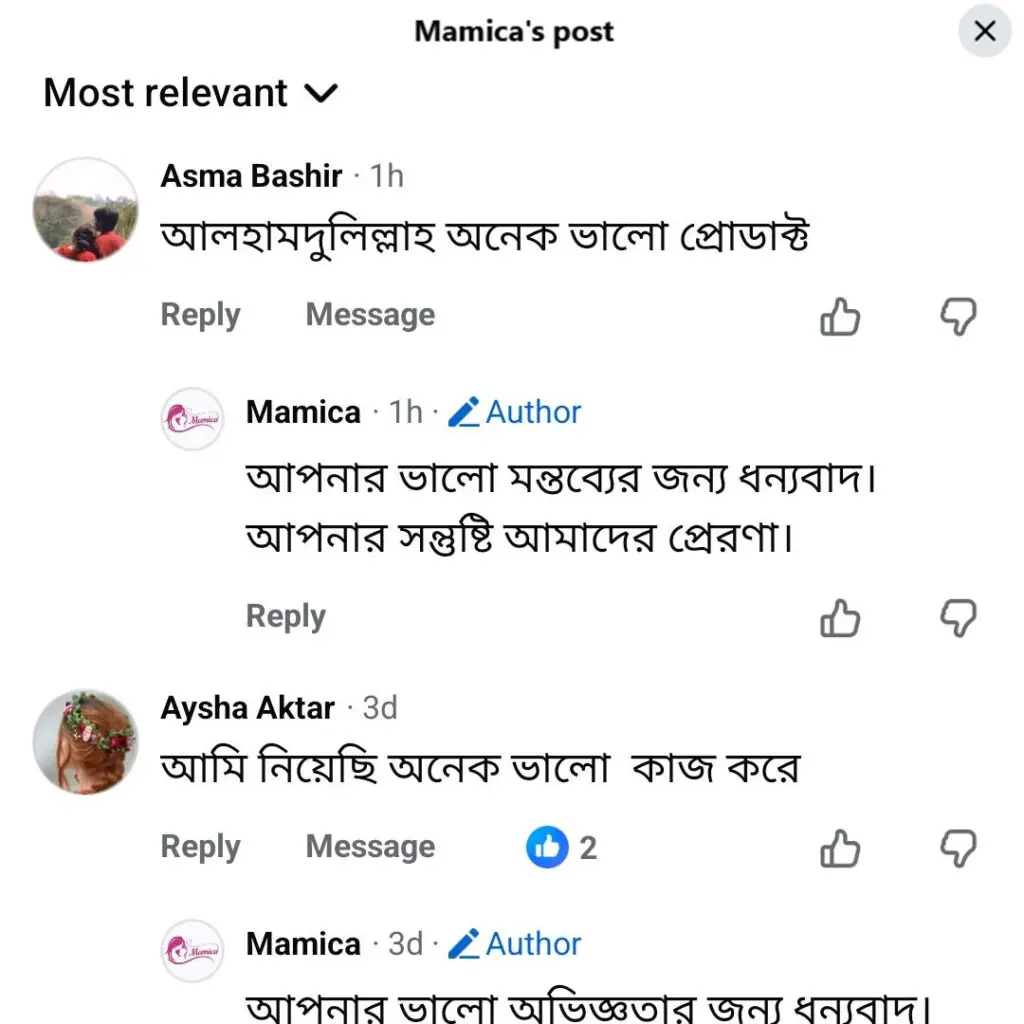
Task: View reactions on Aysha Aktar's comment
Action: (561, 848)
